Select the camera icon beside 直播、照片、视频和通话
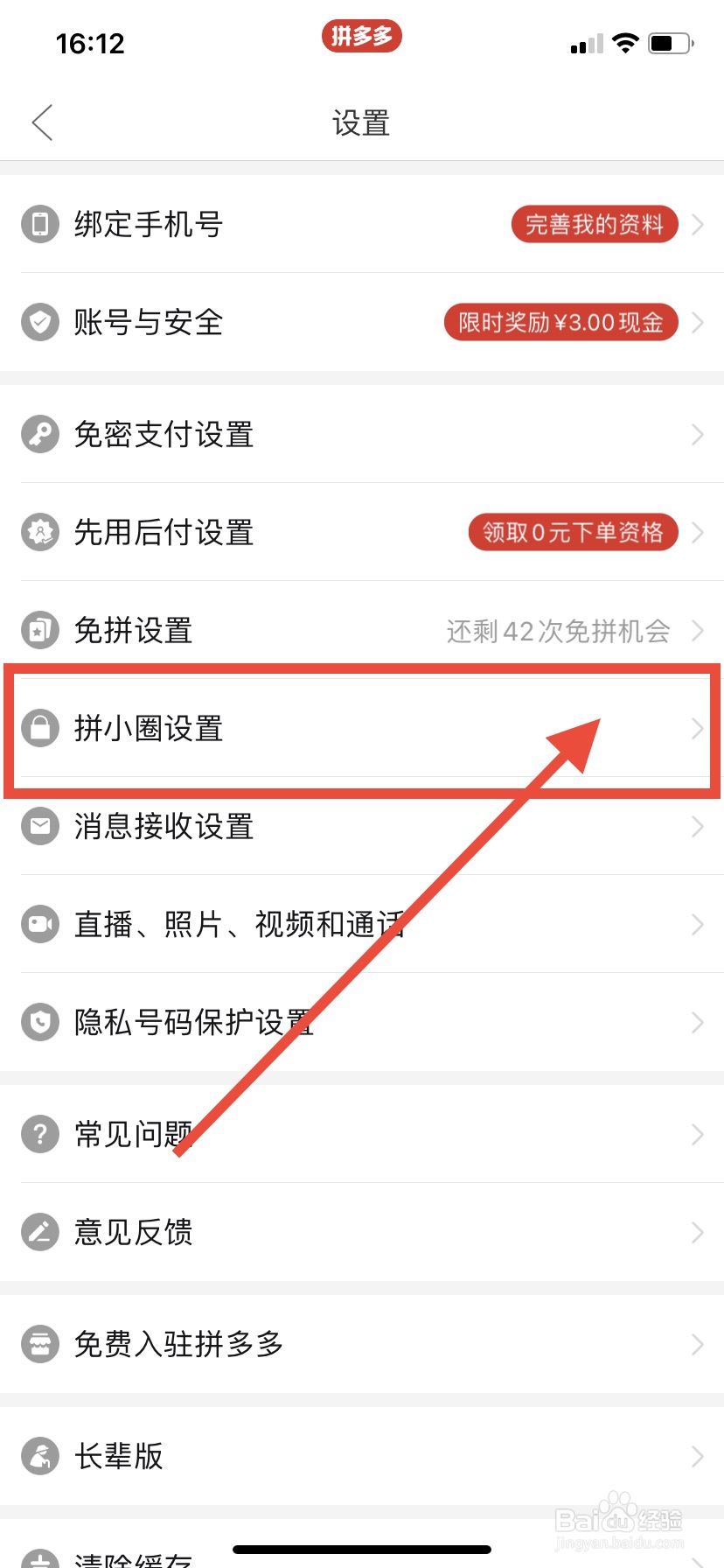Screen dimensions: 724x1568 click(x=39, y=924)
